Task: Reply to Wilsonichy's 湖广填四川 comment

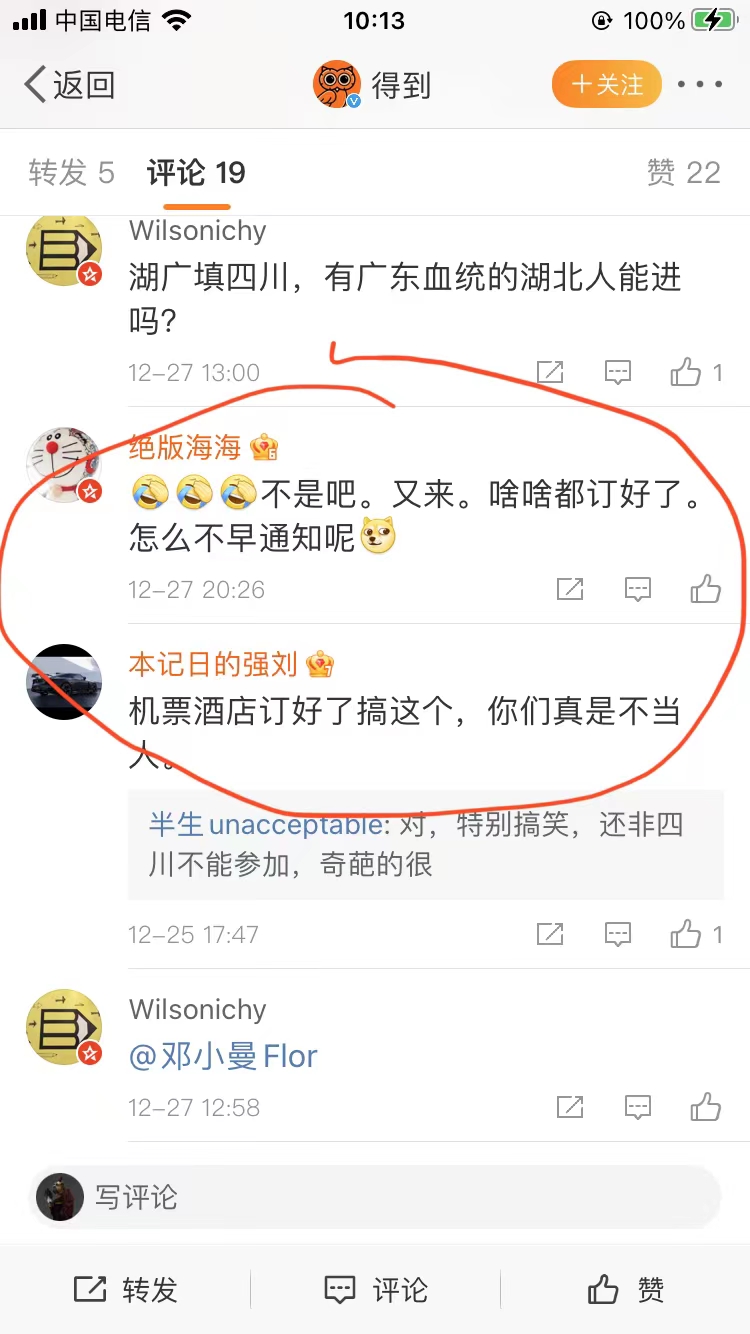Action: [618, 373]
